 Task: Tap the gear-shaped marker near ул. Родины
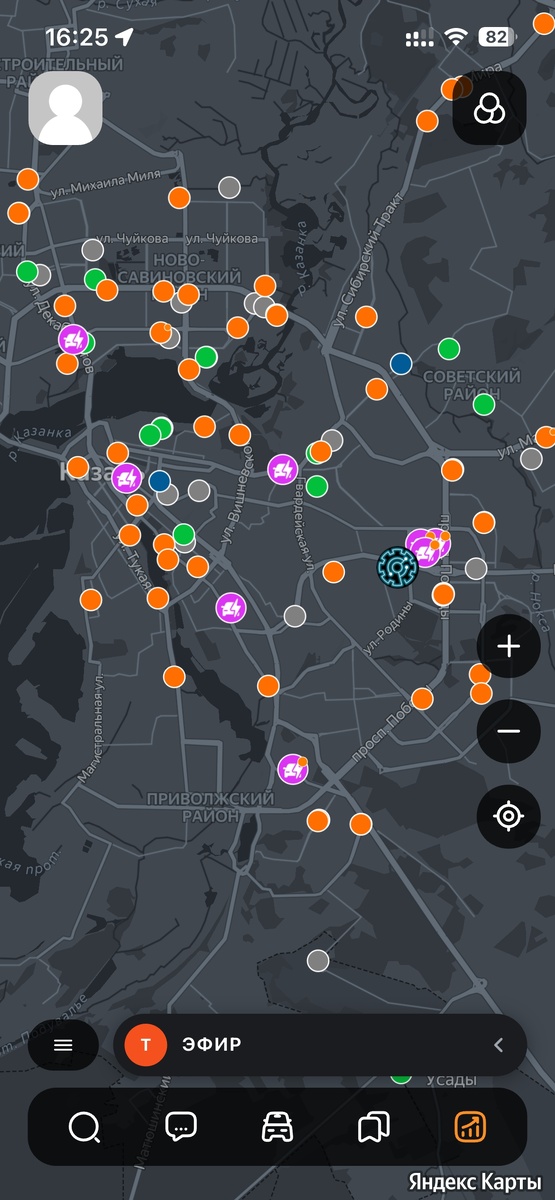(x=397, y=566)
